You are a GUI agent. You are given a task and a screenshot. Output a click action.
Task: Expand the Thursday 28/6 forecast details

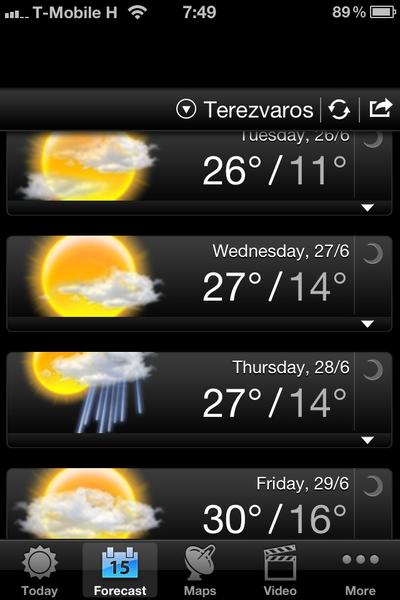367,440
